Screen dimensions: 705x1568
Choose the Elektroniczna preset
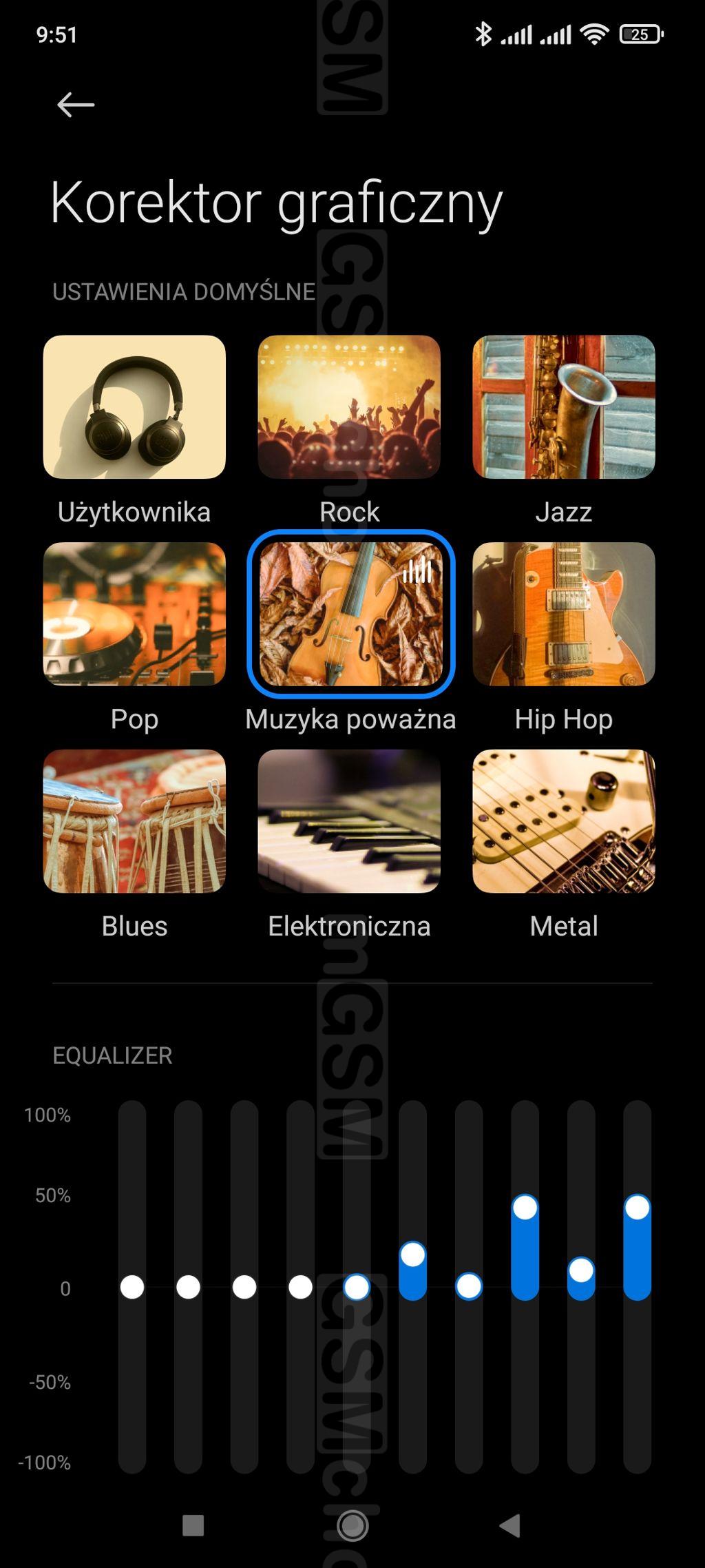[x=349, y=821]
